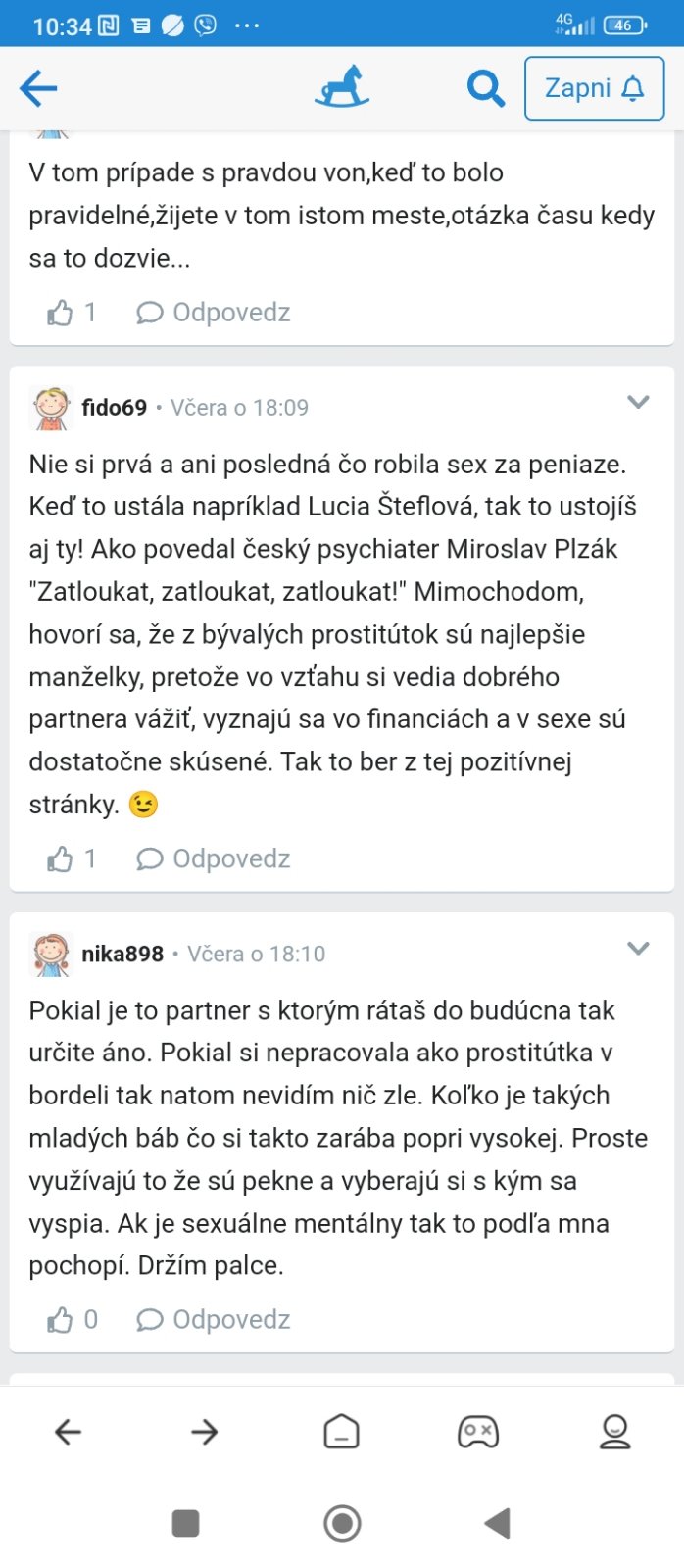Expand options chevron on fido69's comment
Screen dimensions: 684x1568
point(638,402)
